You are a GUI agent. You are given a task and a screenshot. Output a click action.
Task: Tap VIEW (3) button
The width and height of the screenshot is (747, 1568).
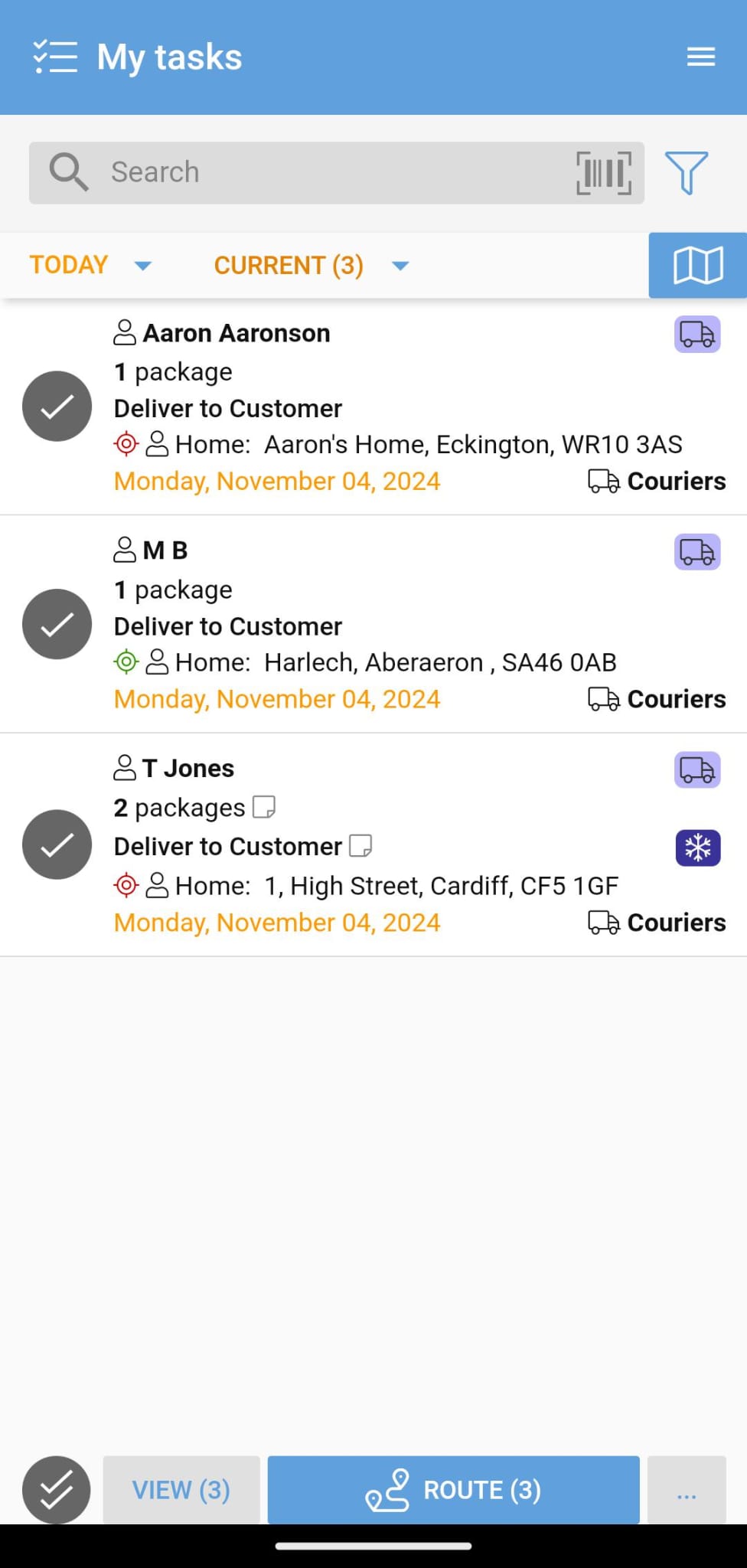coord(181,1490)
